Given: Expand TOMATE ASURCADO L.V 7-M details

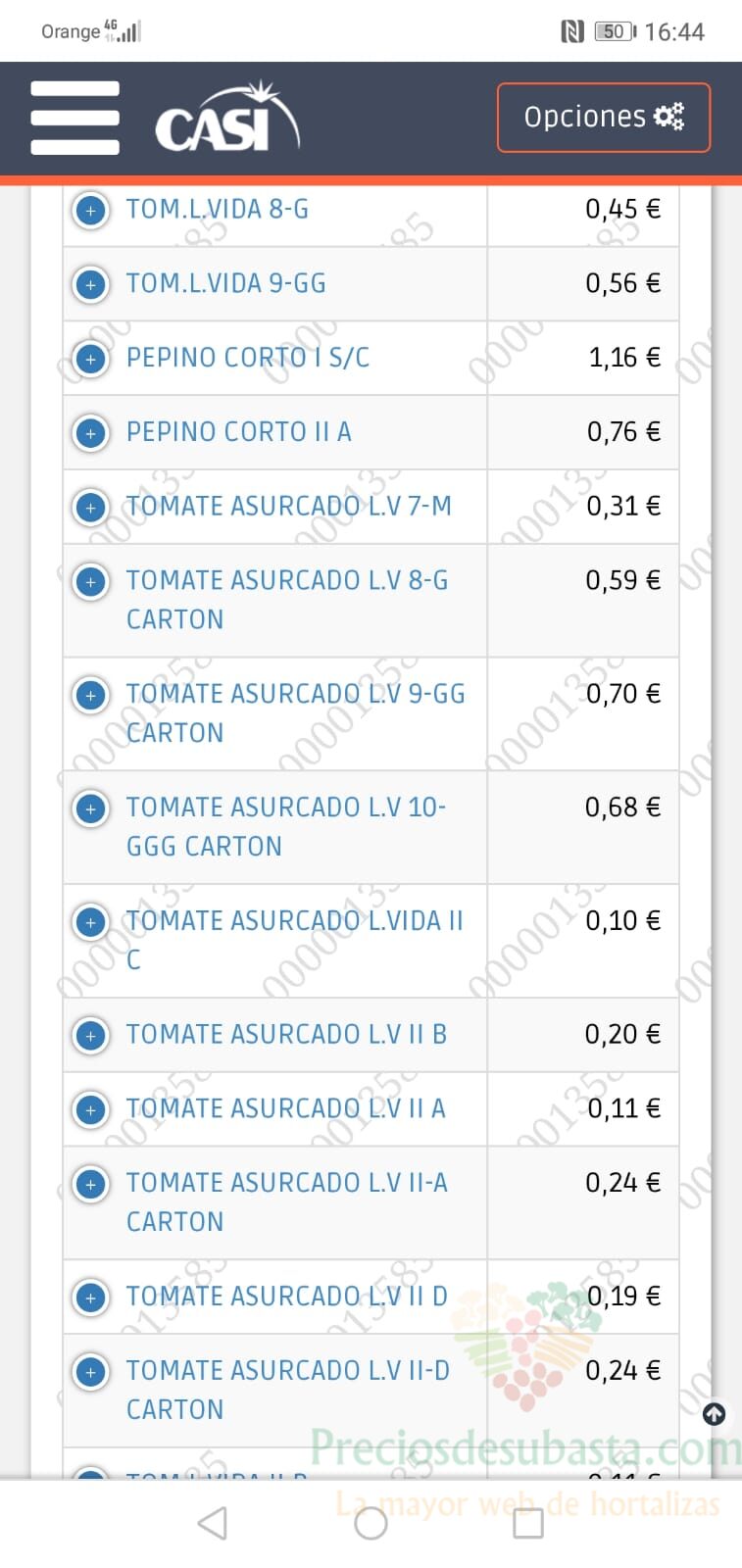Looking at the screenshot, I should coord(91,508).
